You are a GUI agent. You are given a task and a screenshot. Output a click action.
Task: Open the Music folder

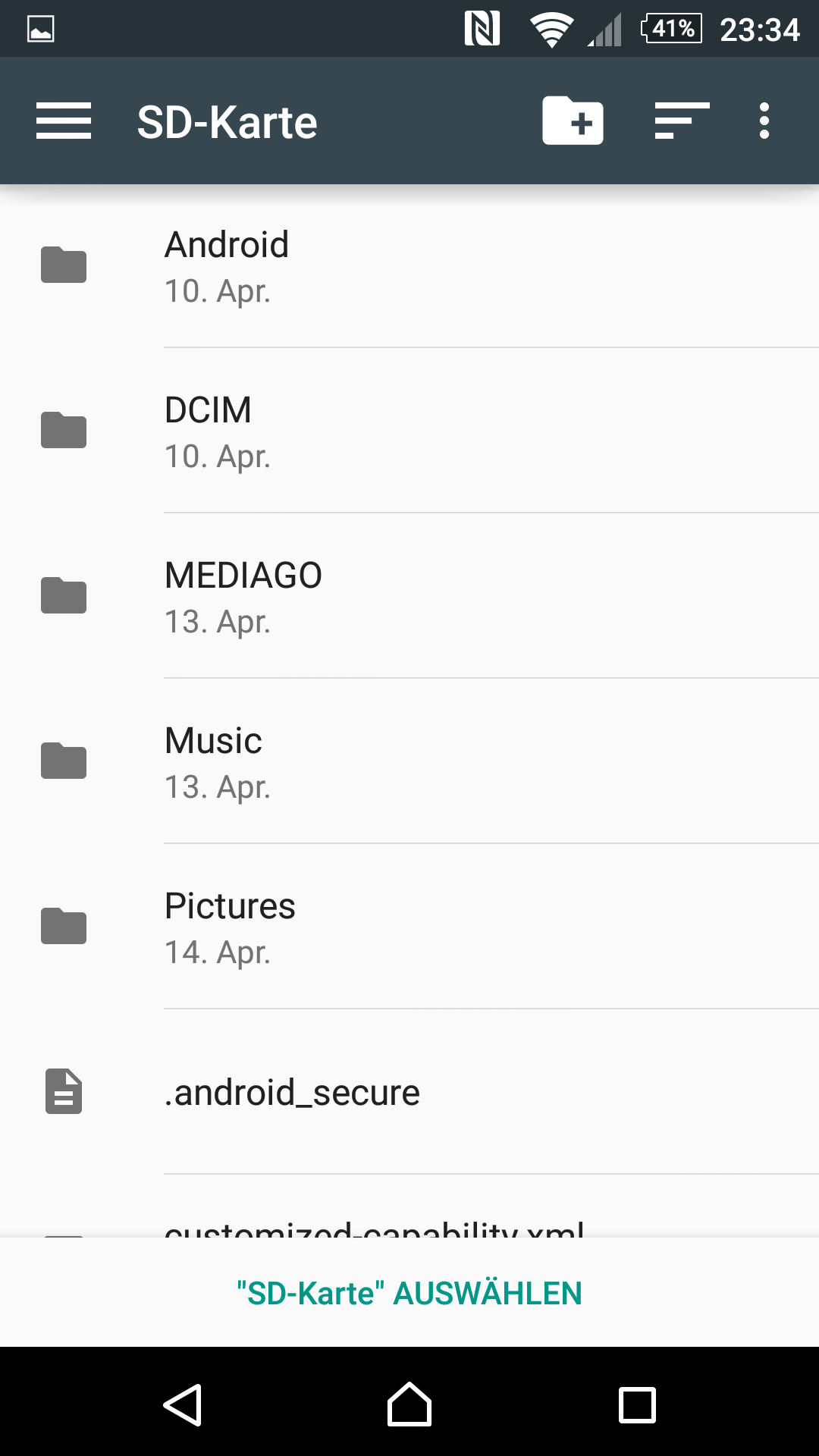[x=409, y=761]
